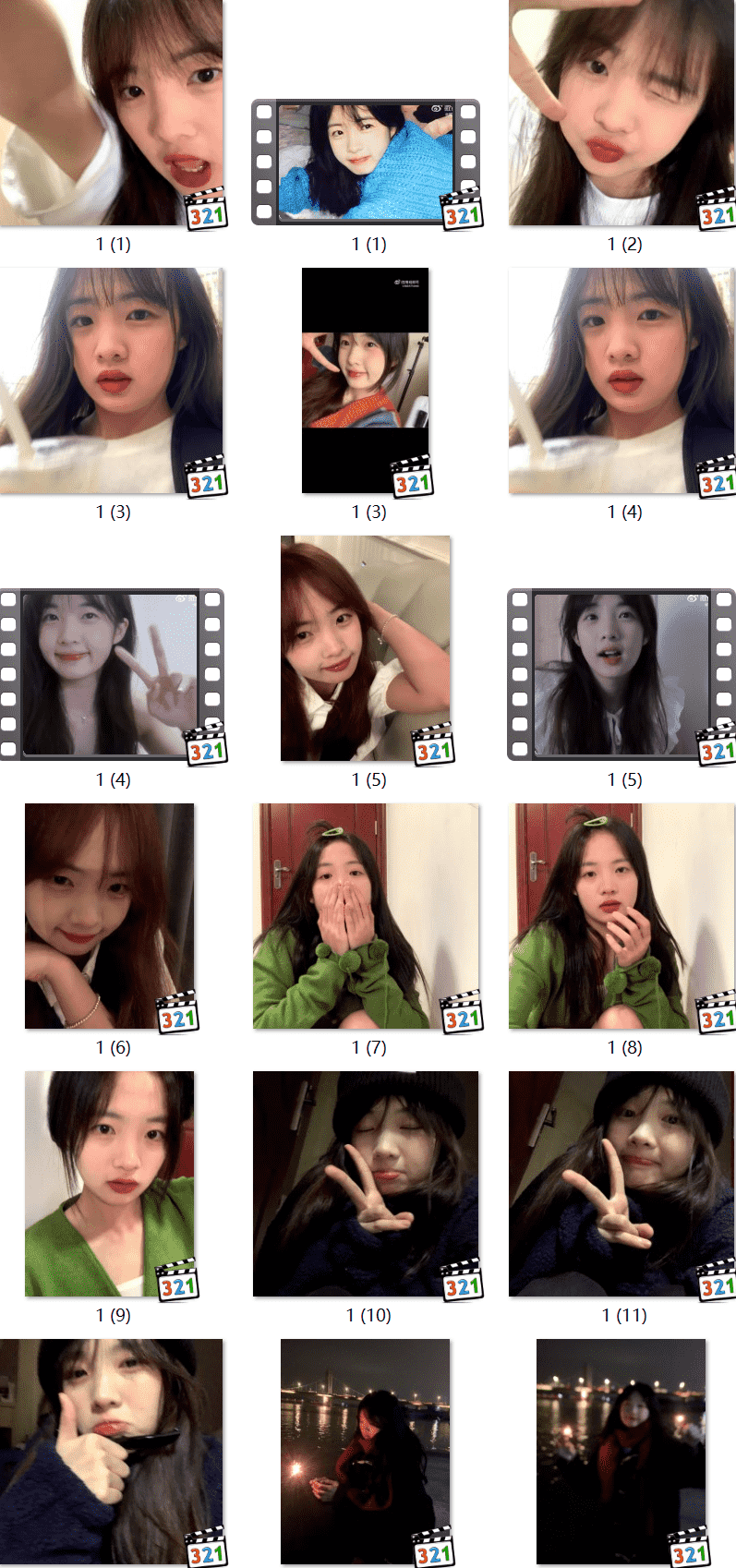Open the black-bordered portrait video 1 (3)
Viewport: 736px width, 1568px height.
point(366,380)
